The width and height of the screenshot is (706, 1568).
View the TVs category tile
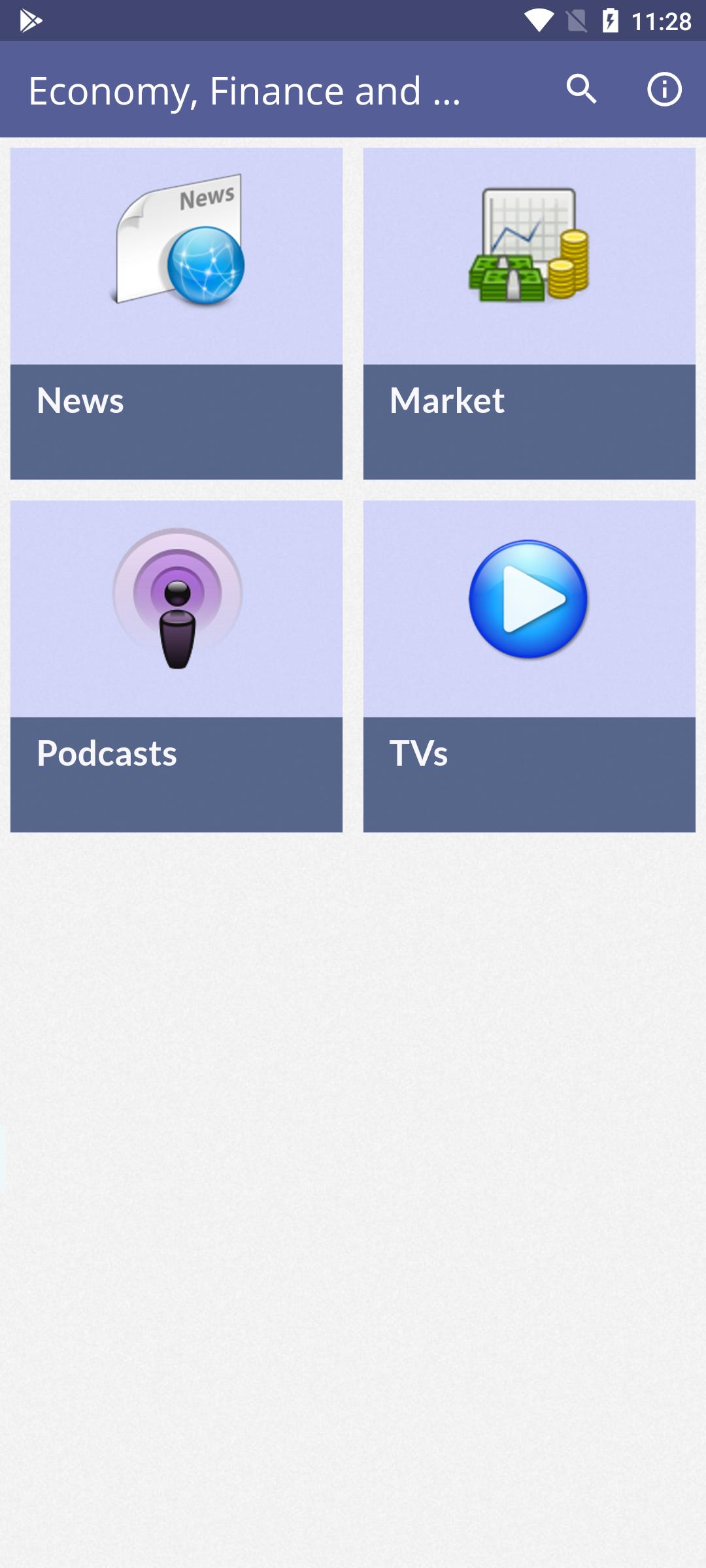(529, 666)
